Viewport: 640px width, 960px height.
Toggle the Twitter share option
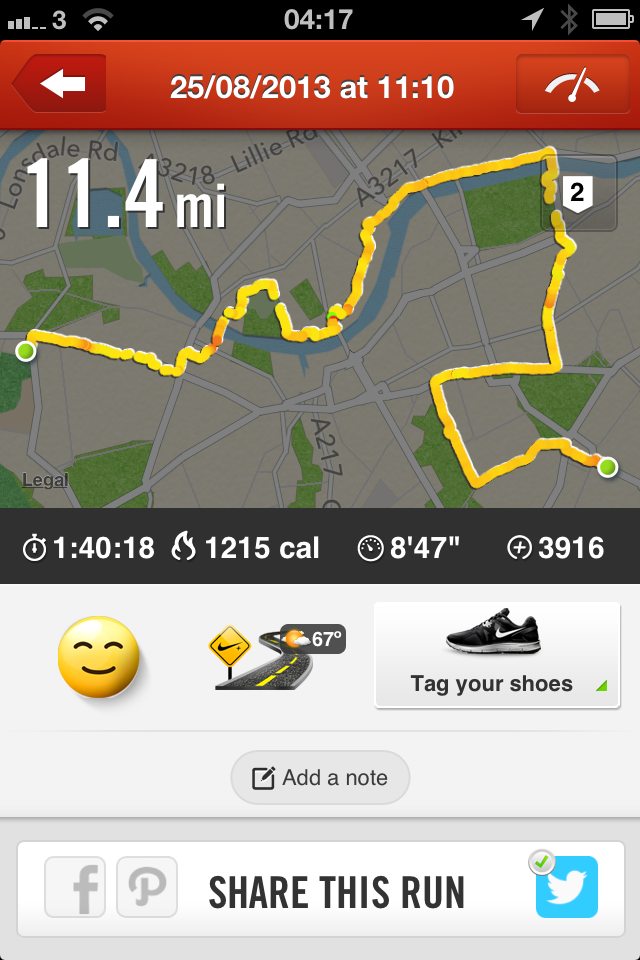566,886
